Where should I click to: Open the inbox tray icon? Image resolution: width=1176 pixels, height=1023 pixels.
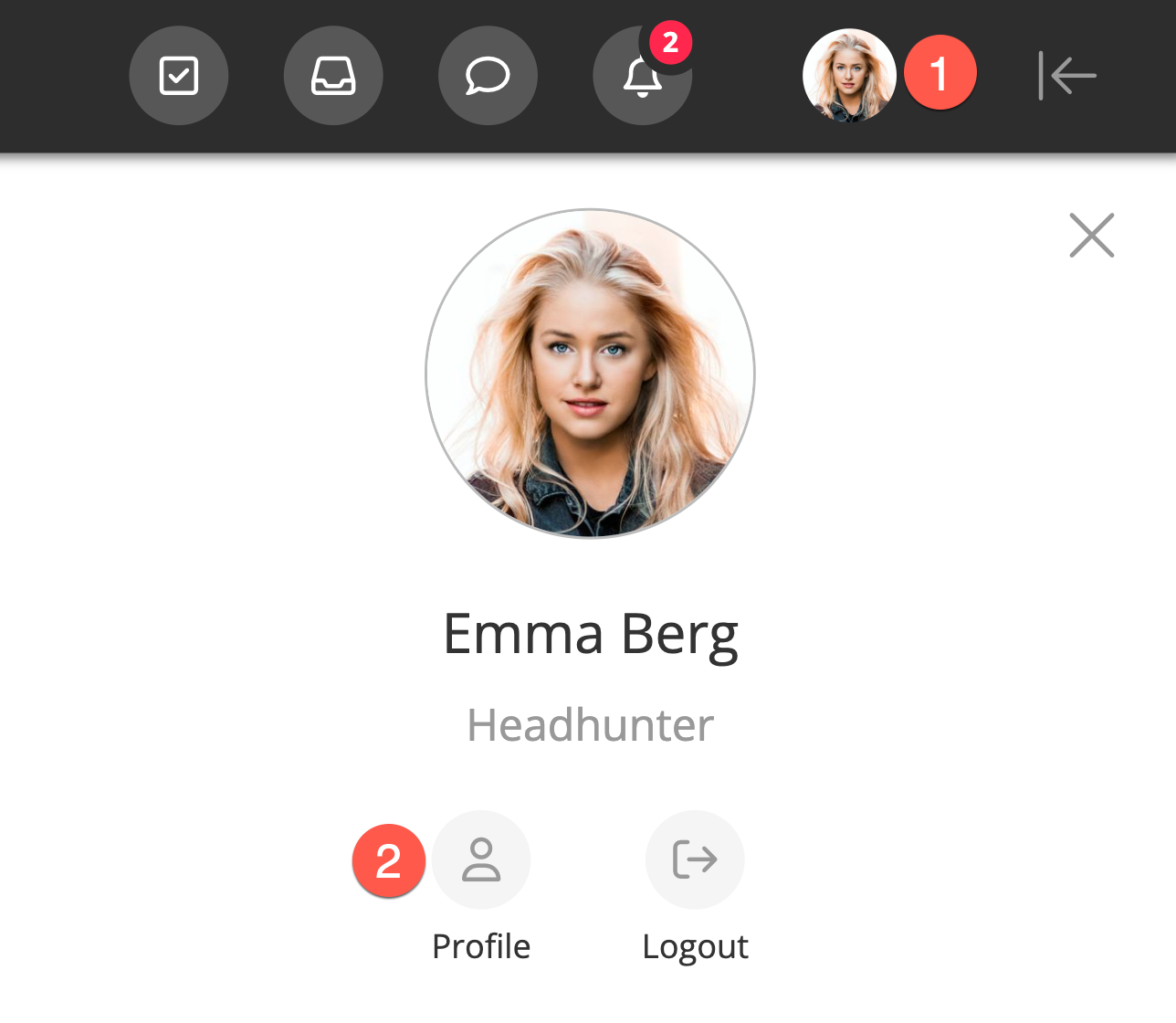point(333,76)
